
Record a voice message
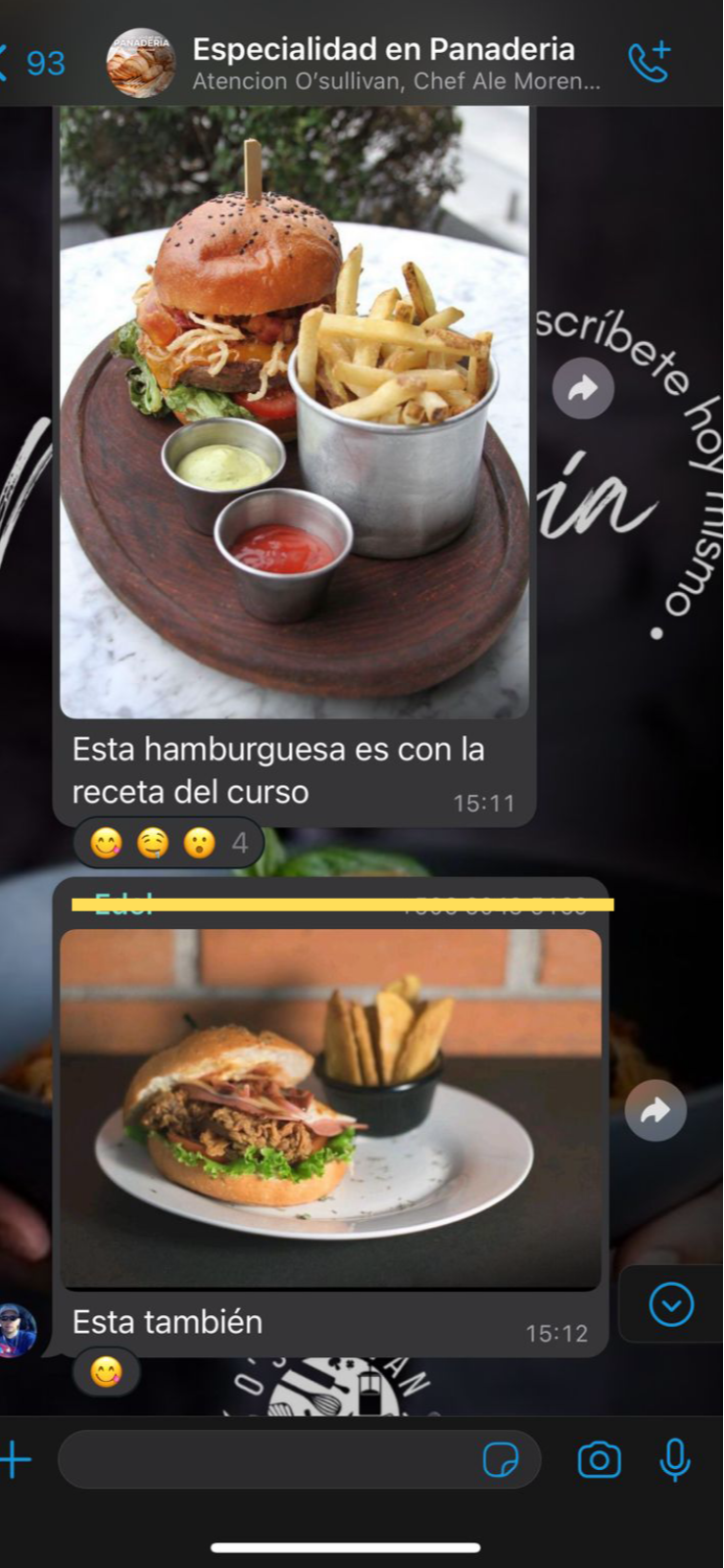(x=674, y=1460)
